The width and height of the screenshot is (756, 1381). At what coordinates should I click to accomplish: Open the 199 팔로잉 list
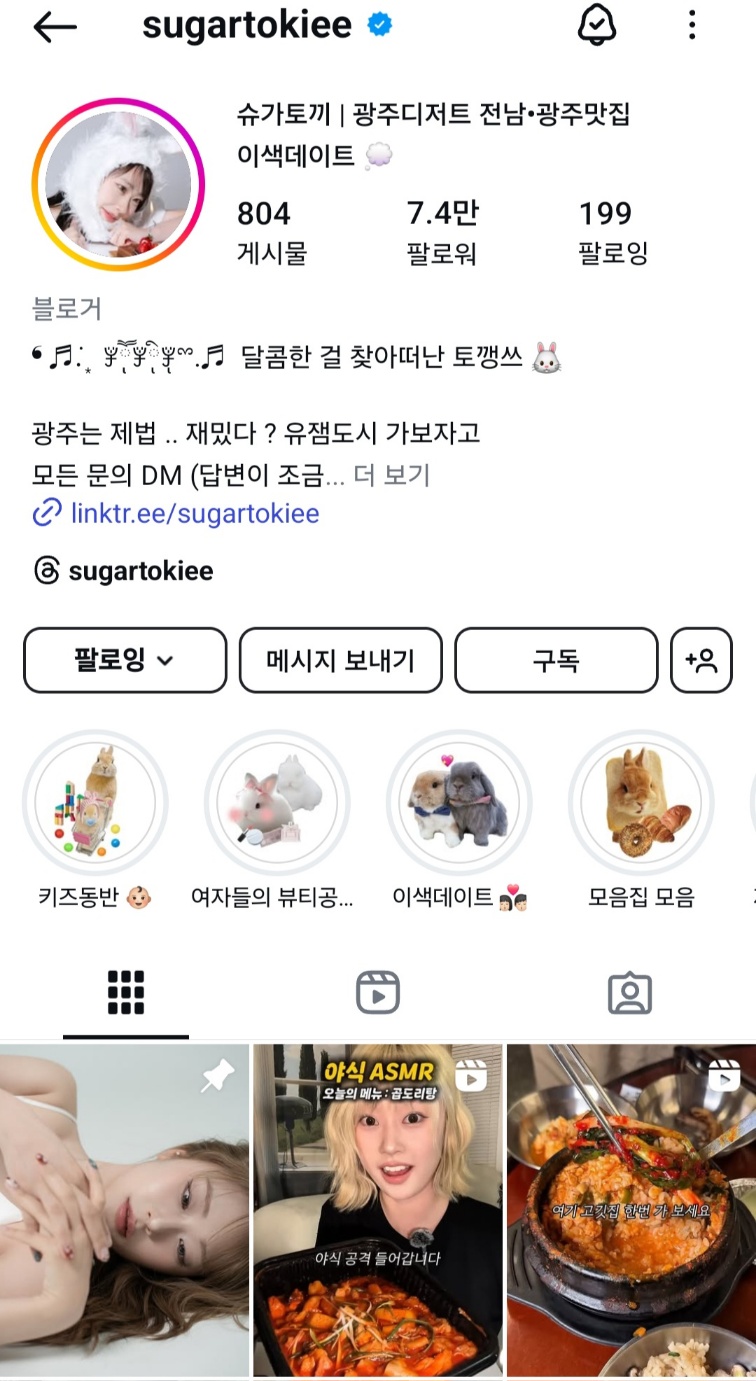612,231
